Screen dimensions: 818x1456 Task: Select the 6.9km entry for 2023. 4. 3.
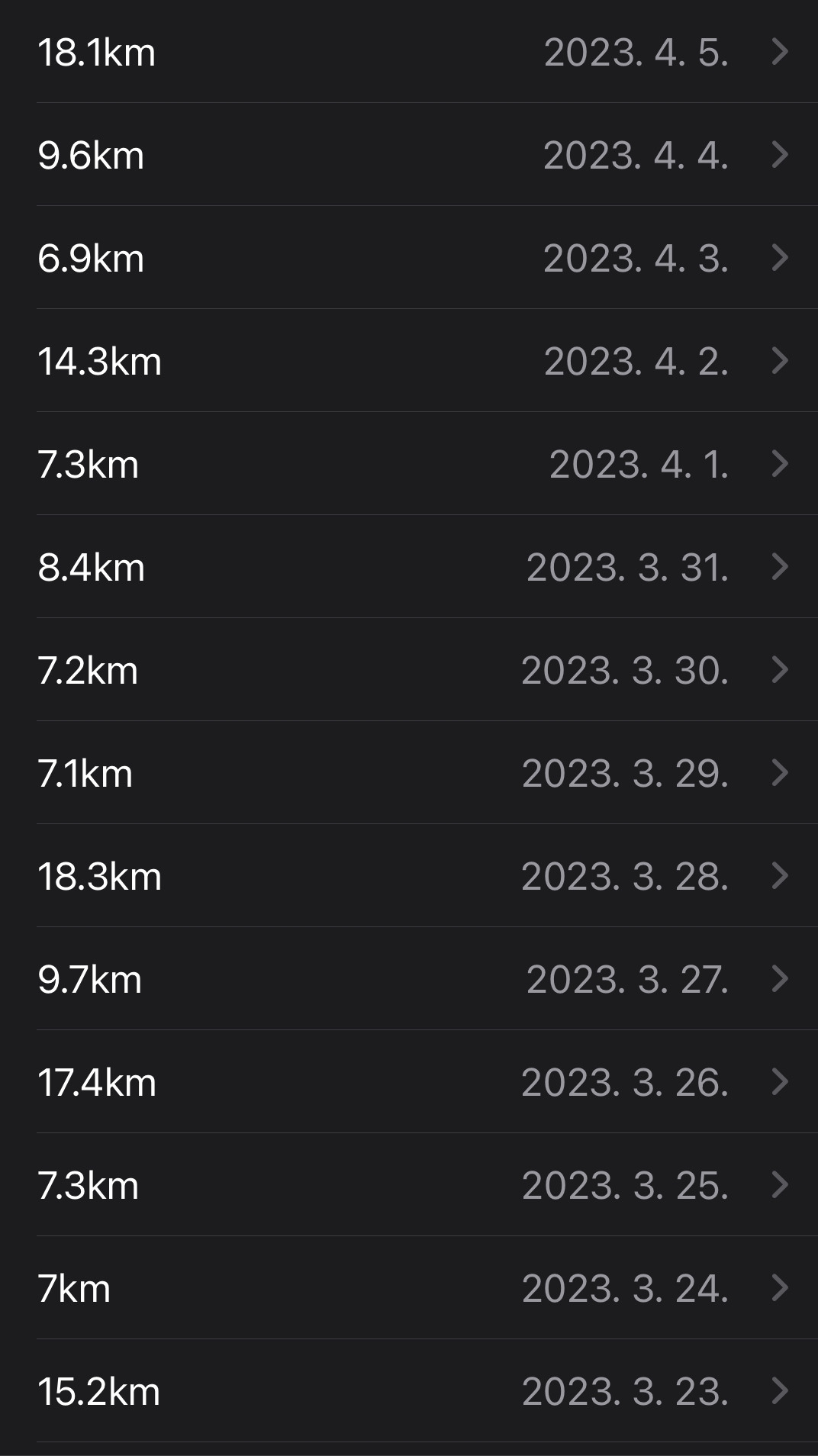(x=409, y=258)
